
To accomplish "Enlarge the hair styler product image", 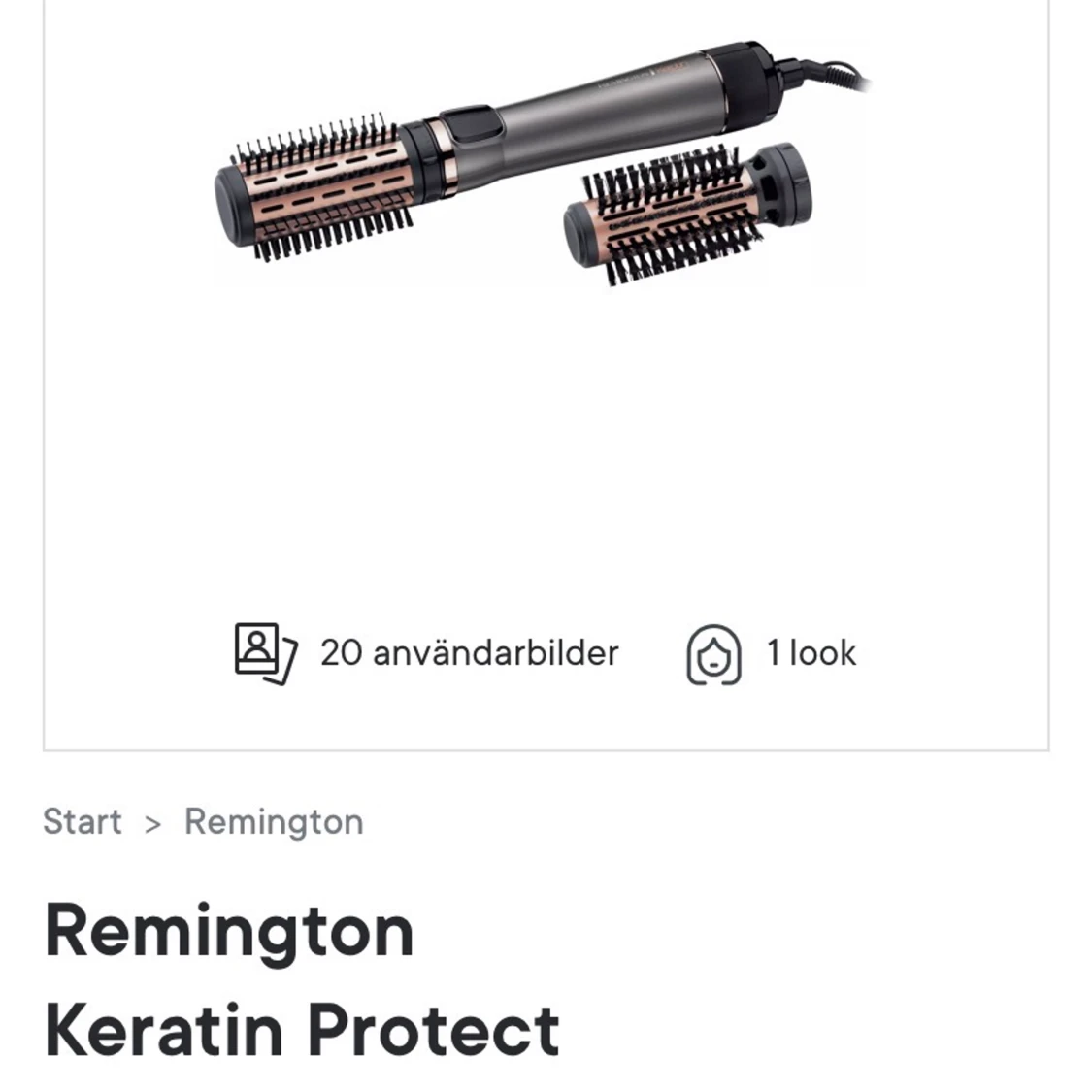I will pos(544,165).
